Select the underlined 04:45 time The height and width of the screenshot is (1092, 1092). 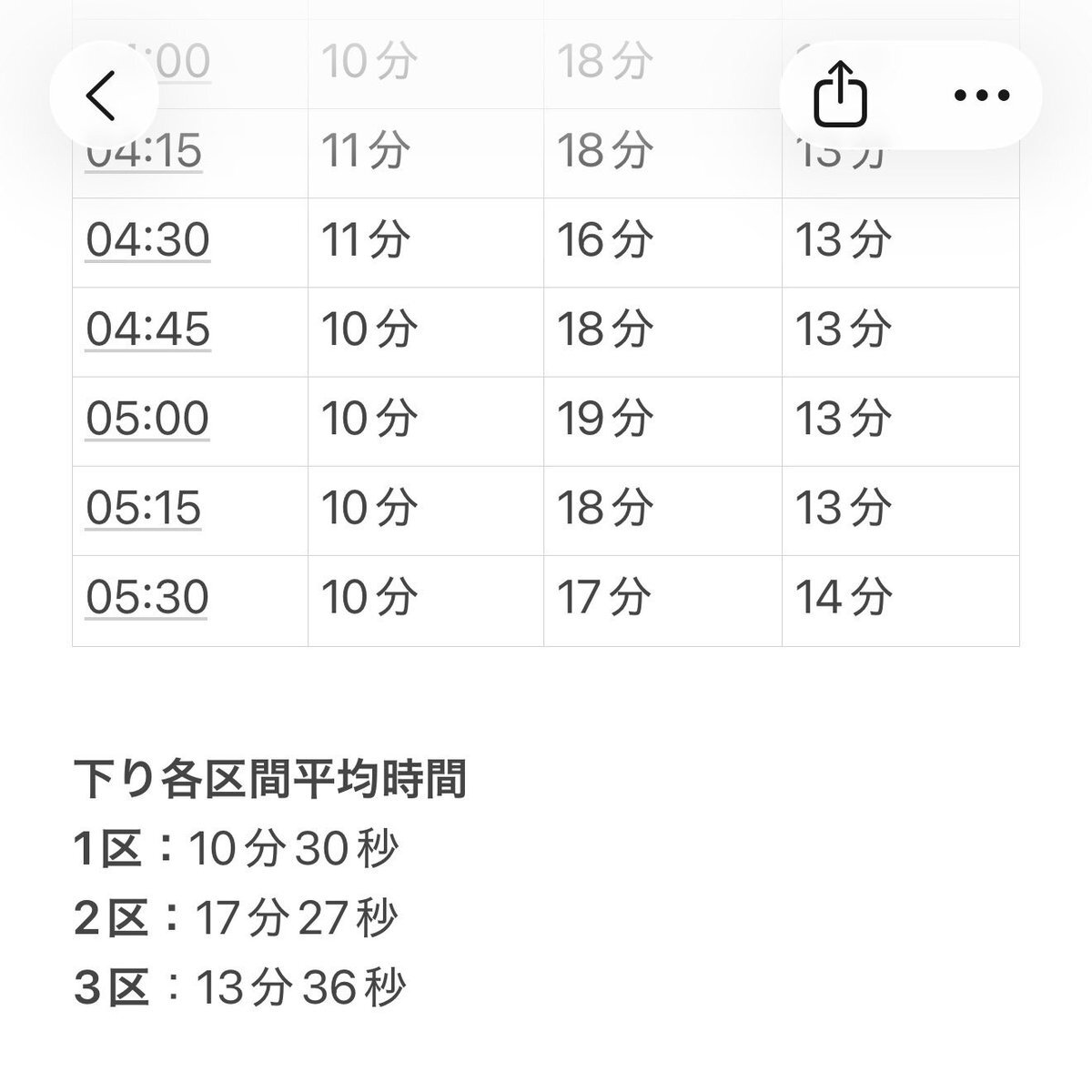[147, 329]
